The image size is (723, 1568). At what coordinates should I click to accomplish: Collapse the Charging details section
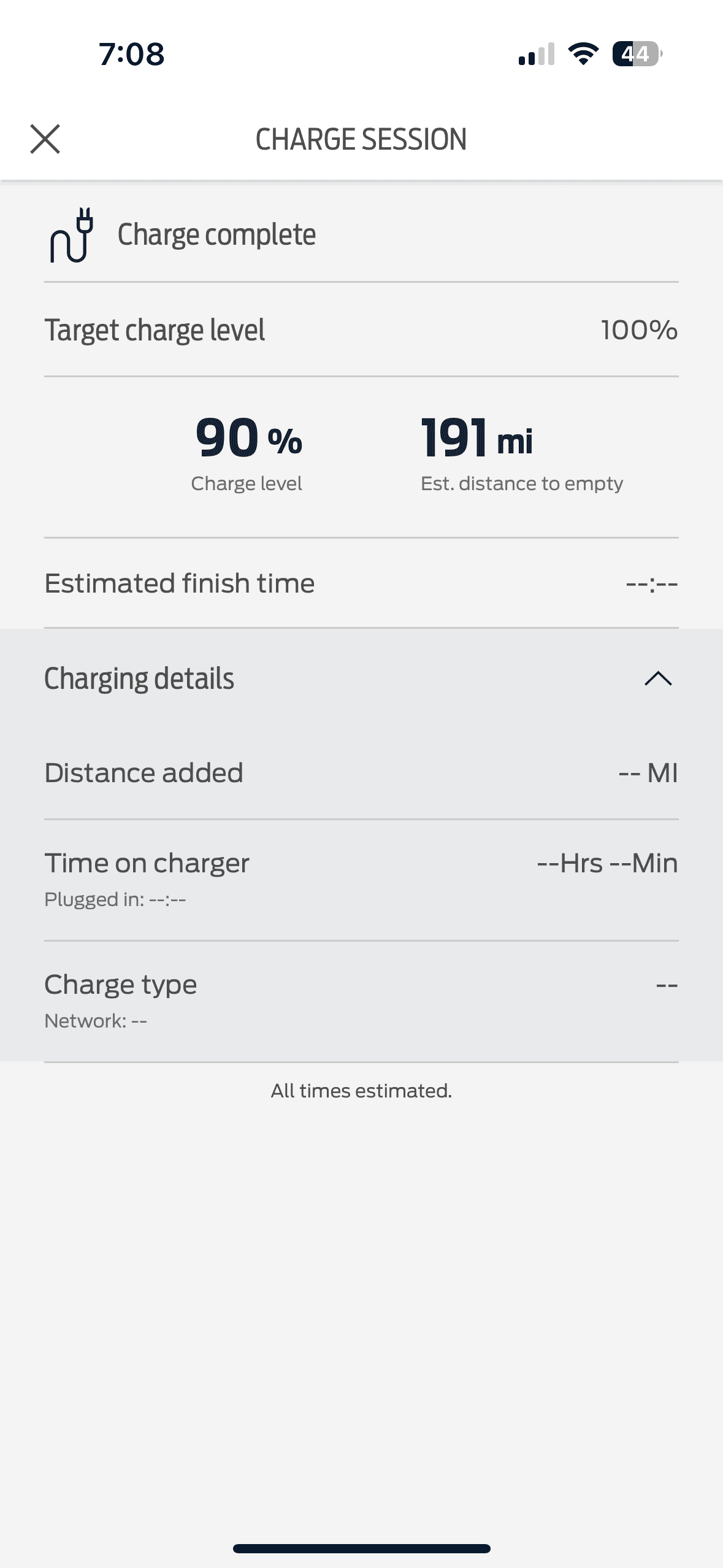tap(658, 678)
